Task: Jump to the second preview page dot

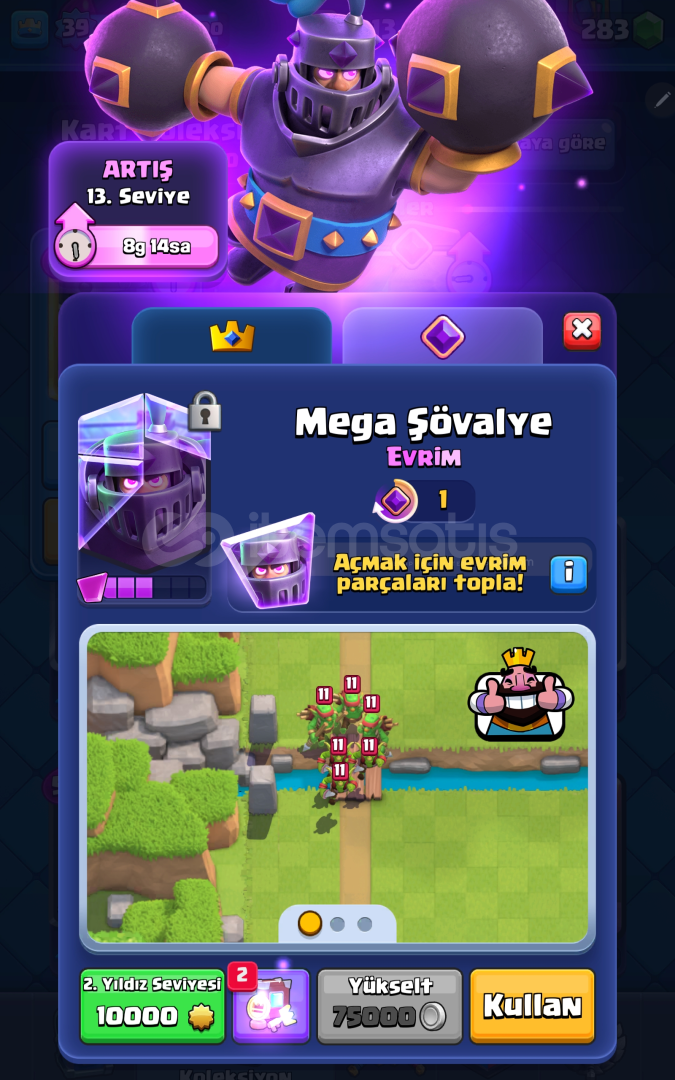Action: (338, 924)
